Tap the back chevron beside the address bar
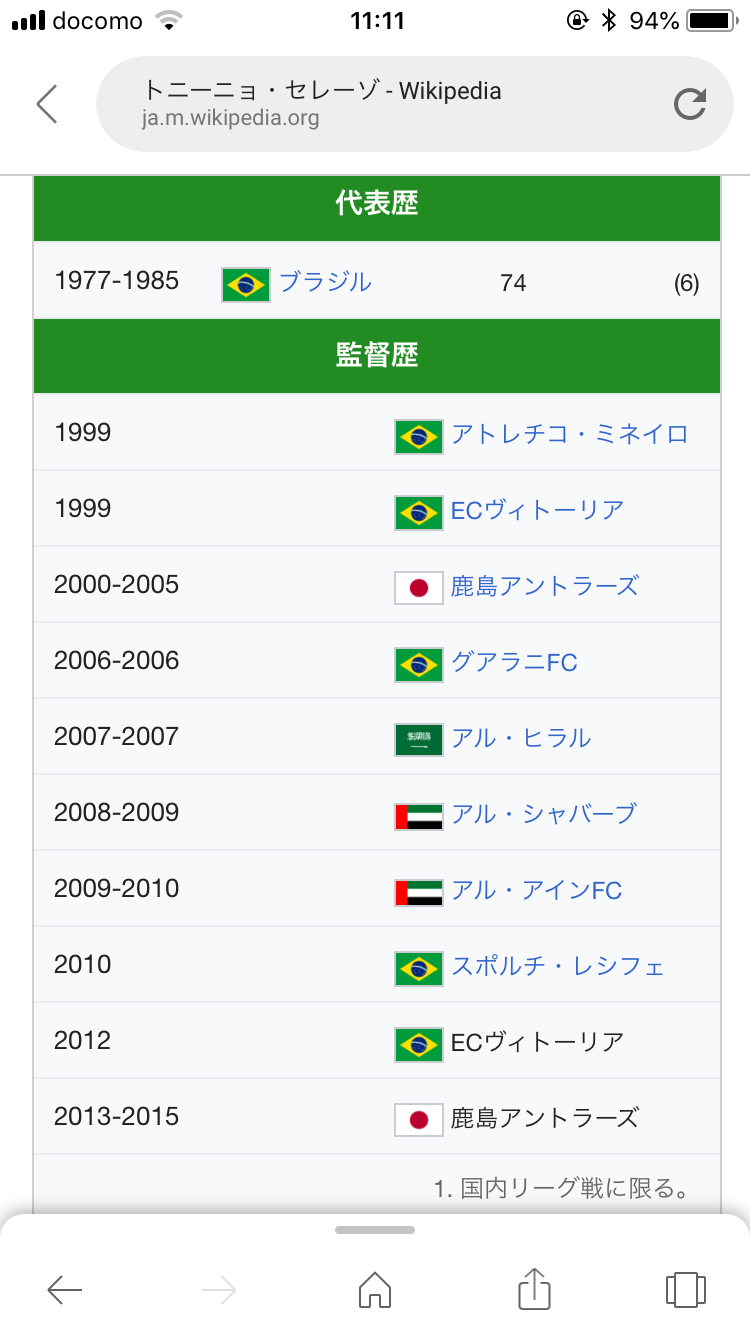This screenshot has width=750, height=1334. [x=47, y=104]
